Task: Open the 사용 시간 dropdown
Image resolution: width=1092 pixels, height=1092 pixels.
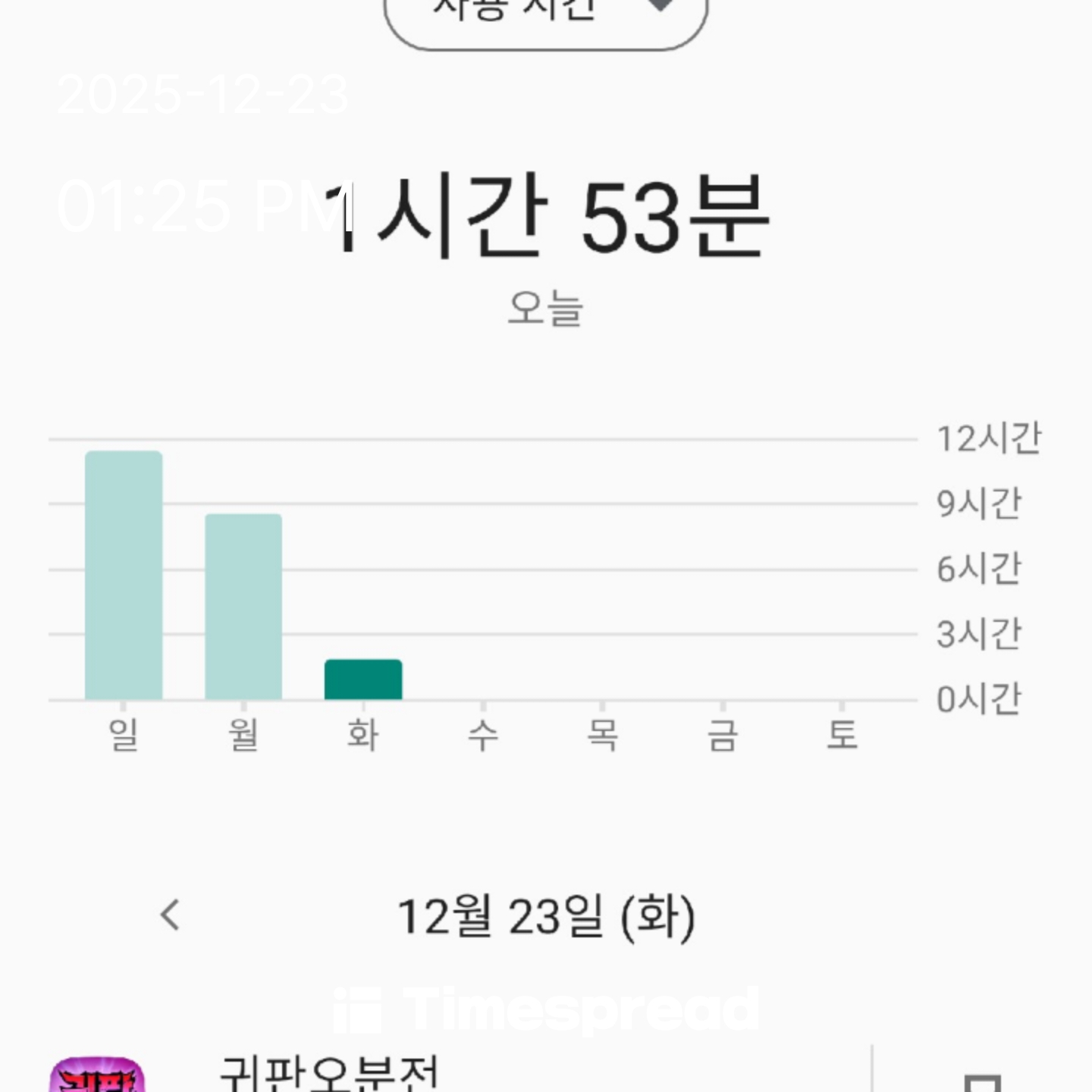Action: (x=546, y=19)
